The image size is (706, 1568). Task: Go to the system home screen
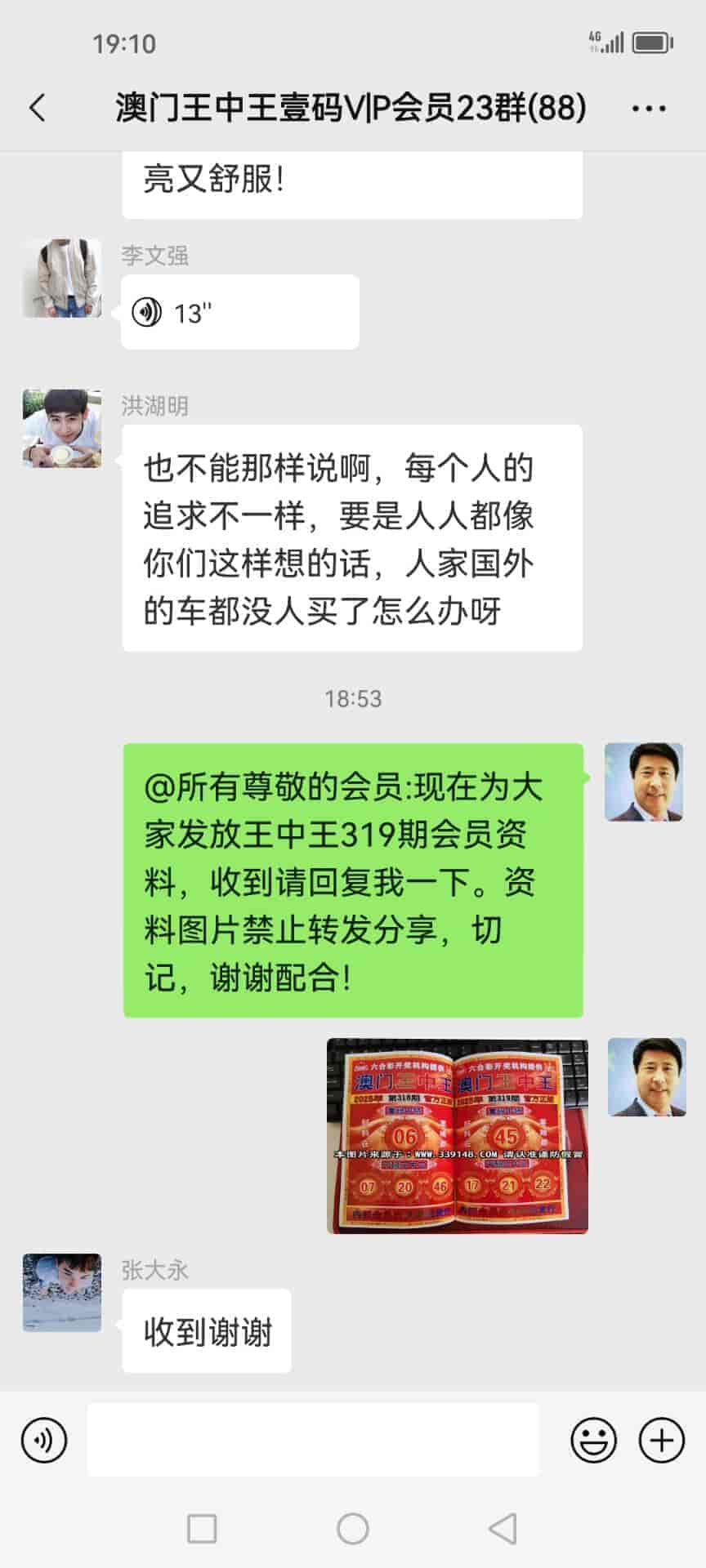pyautogui.click(x=353, y=1529)
